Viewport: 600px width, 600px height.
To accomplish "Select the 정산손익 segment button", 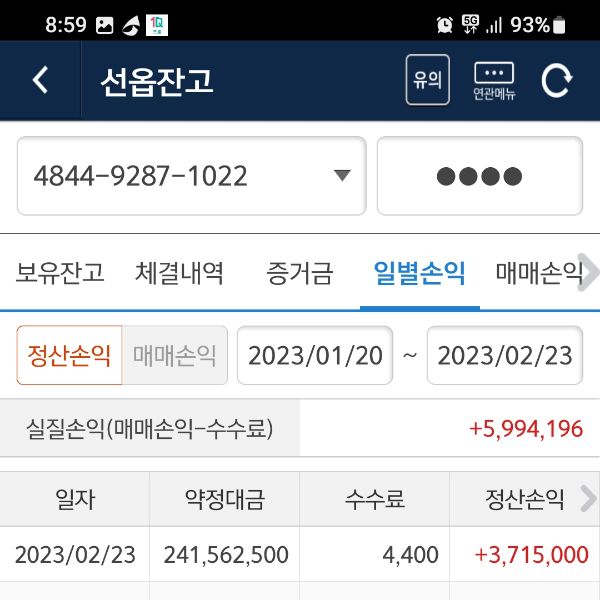I will [70, 355].
